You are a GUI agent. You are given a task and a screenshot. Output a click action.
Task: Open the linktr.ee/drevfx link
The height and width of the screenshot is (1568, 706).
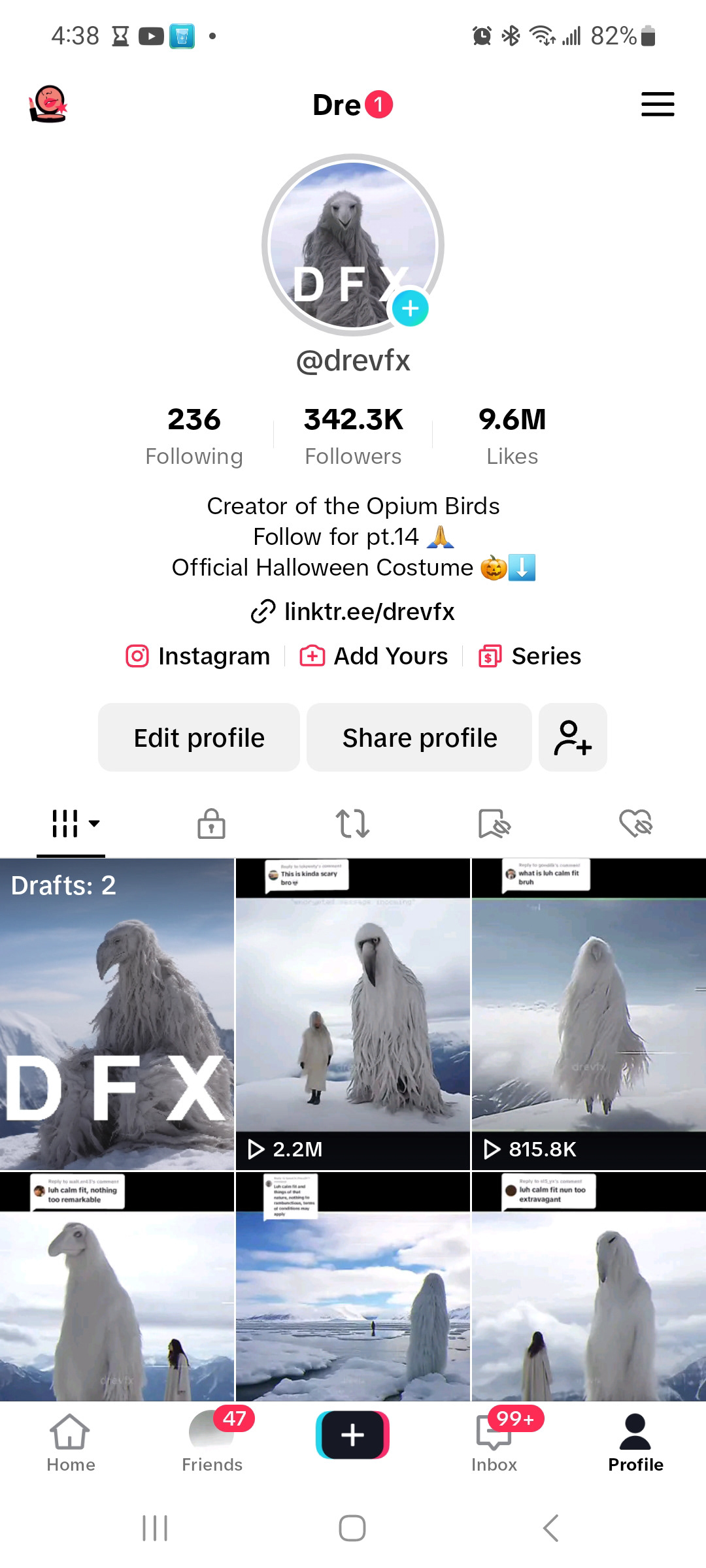pos(353,612)
